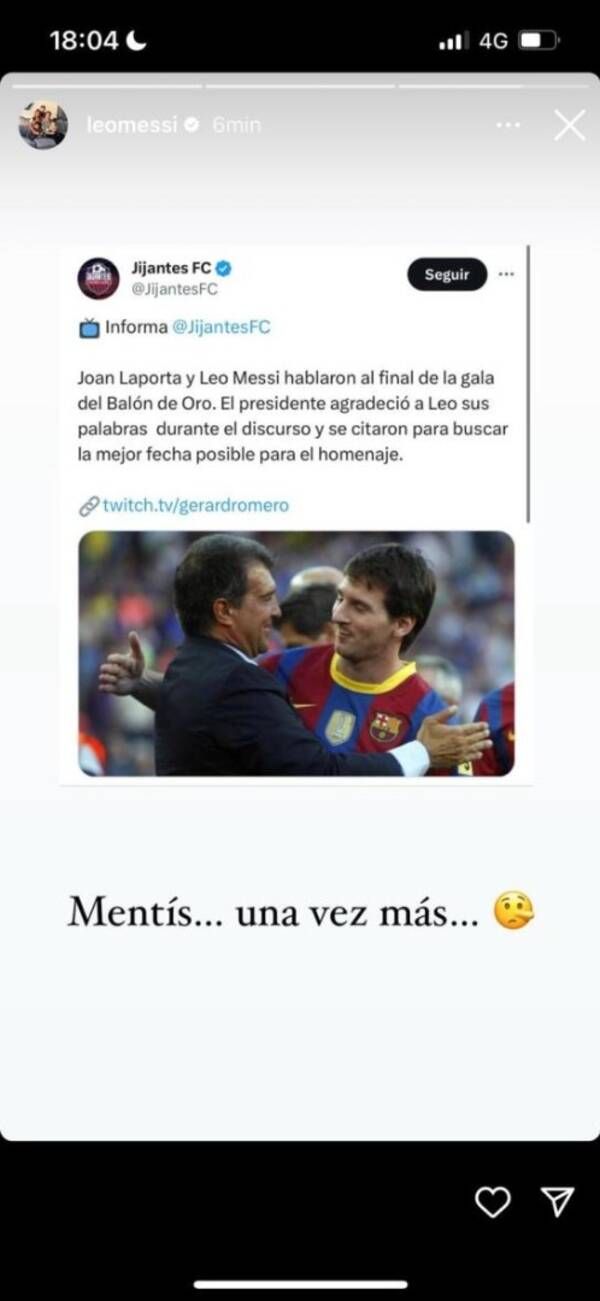The image size is (600, 1301).
Task: Open leomessi's profile picture
Action: point(43,125)
